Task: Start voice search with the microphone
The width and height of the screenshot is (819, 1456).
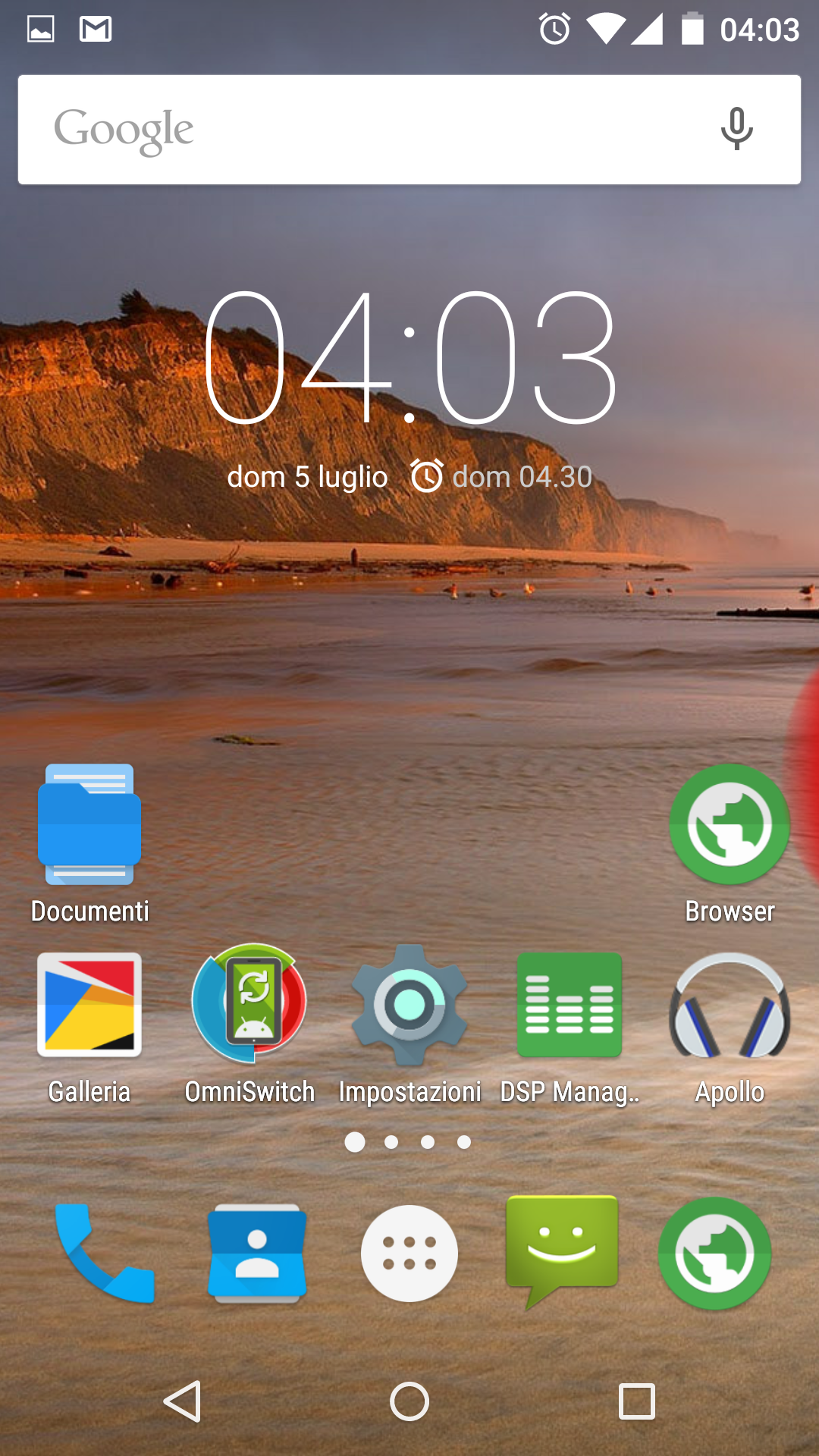Action: click(736, 129)
